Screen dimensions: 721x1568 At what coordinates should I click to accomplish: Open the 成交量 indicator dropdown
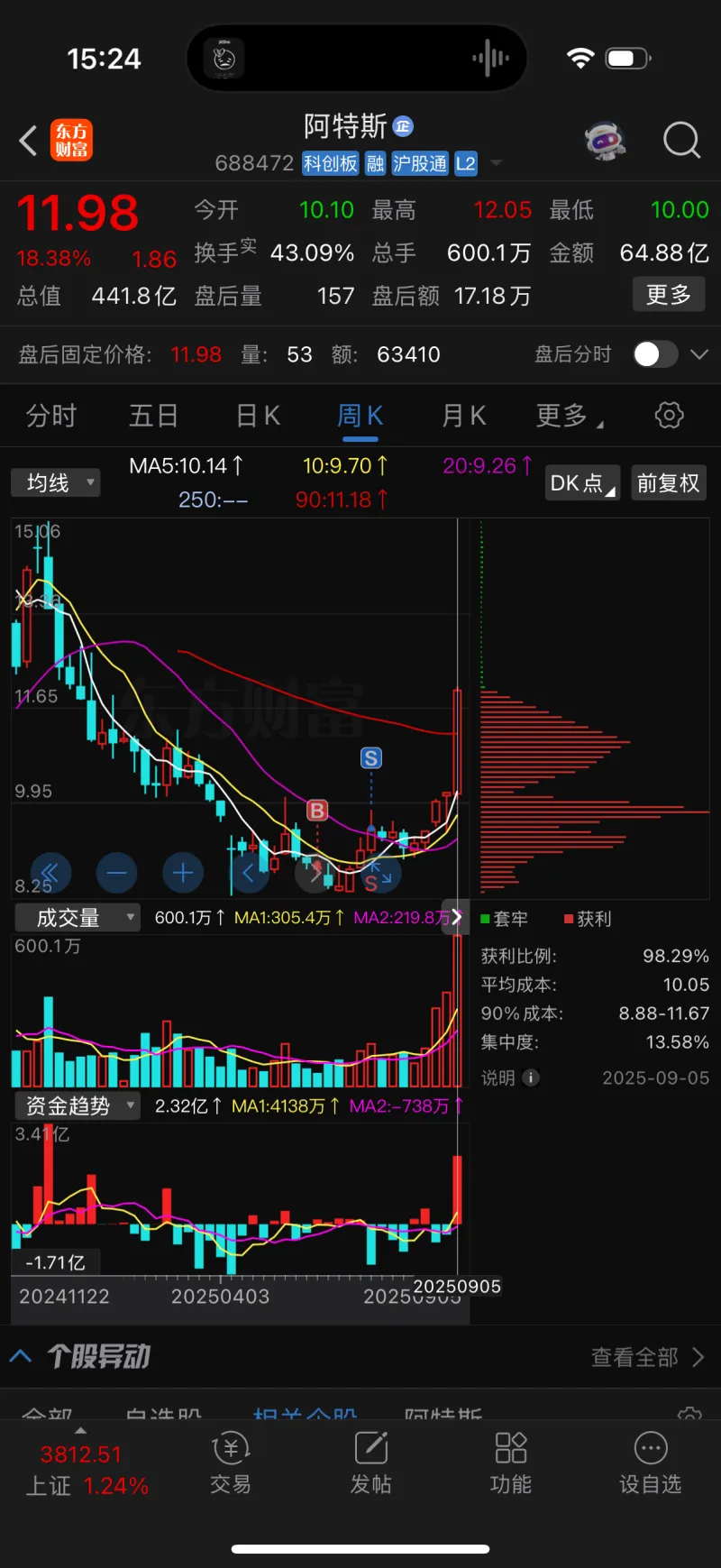pyautogui.click(x=78, y=918)
